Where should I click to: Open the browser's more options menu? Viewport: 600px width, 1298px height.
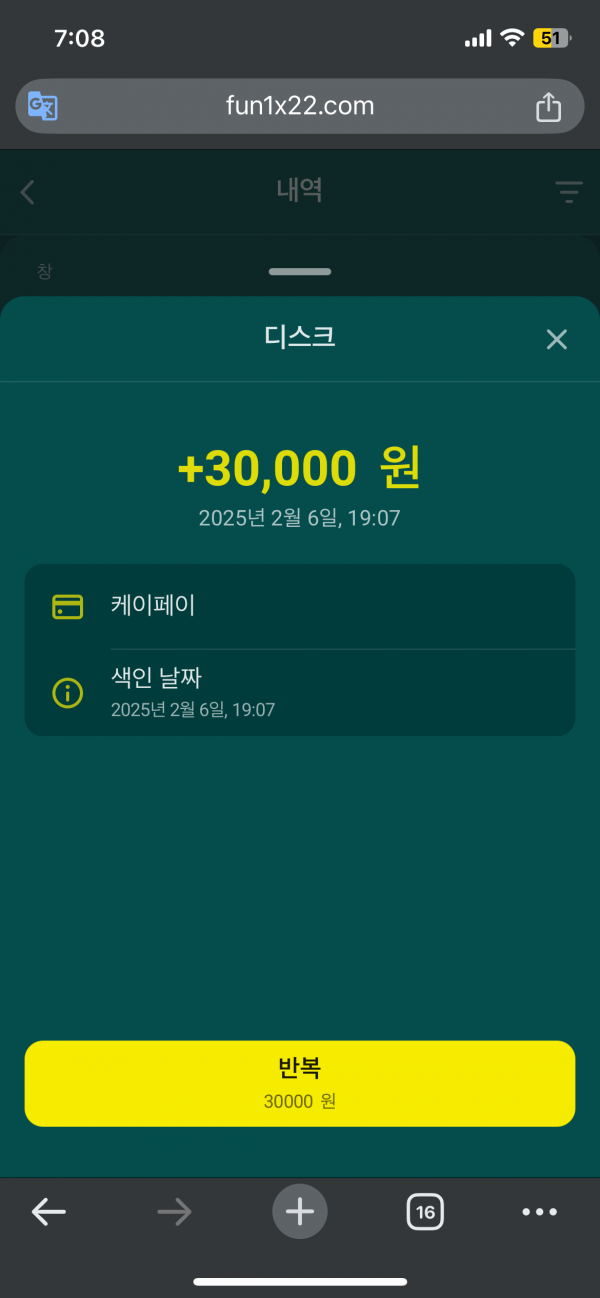pos(540,1212)
